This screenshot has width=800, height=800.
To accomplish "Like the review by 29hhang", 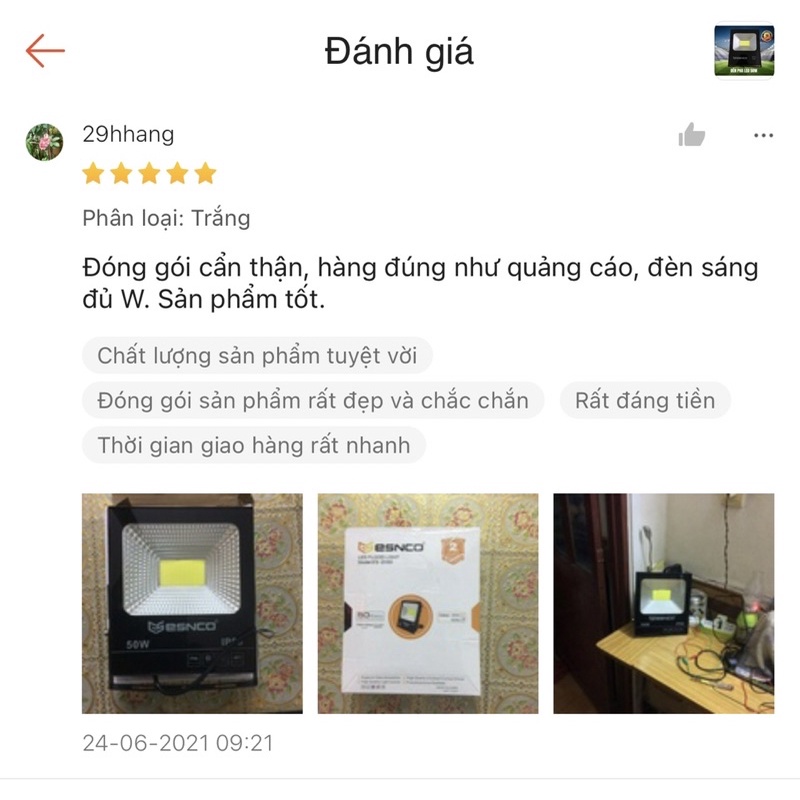I will (691, 135).
